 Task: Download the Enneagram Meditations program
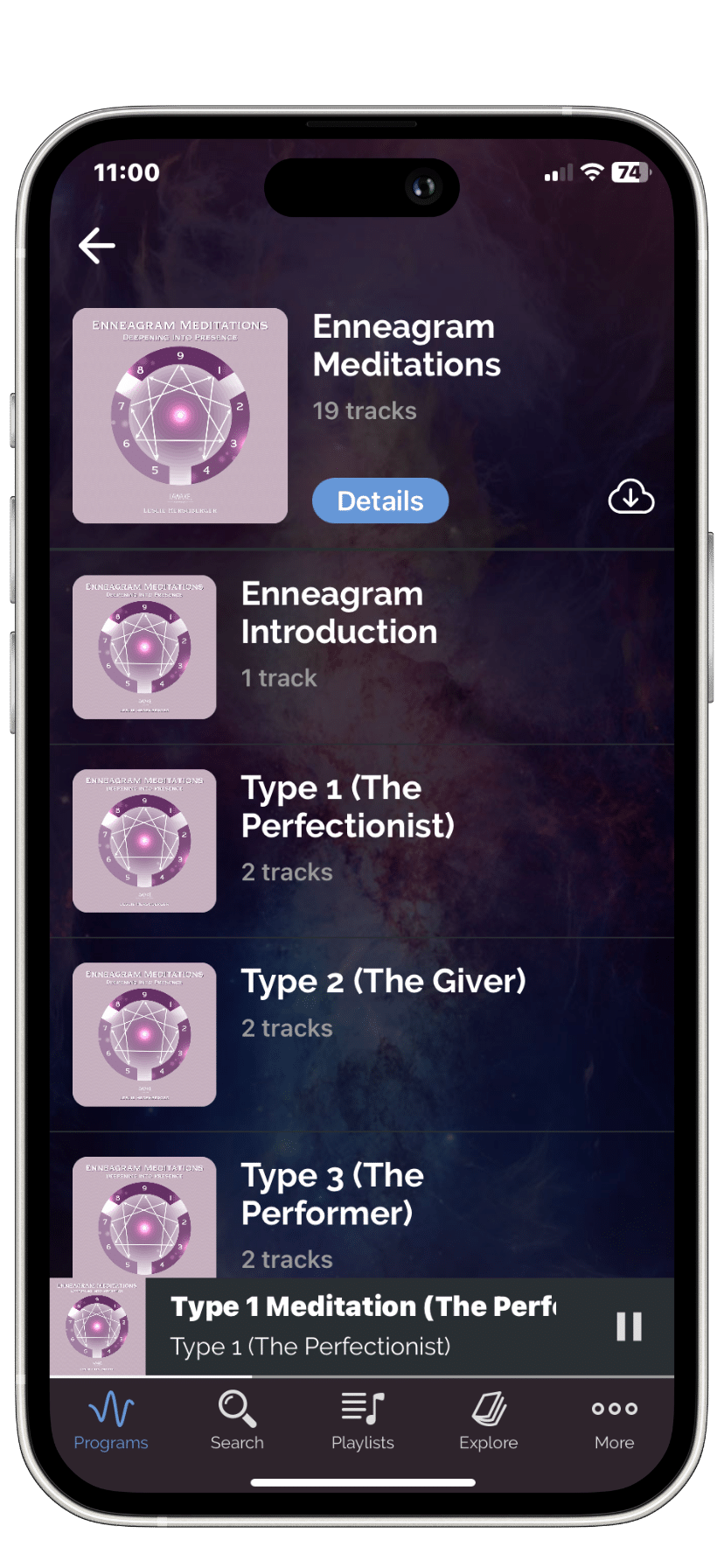(630, 498)
